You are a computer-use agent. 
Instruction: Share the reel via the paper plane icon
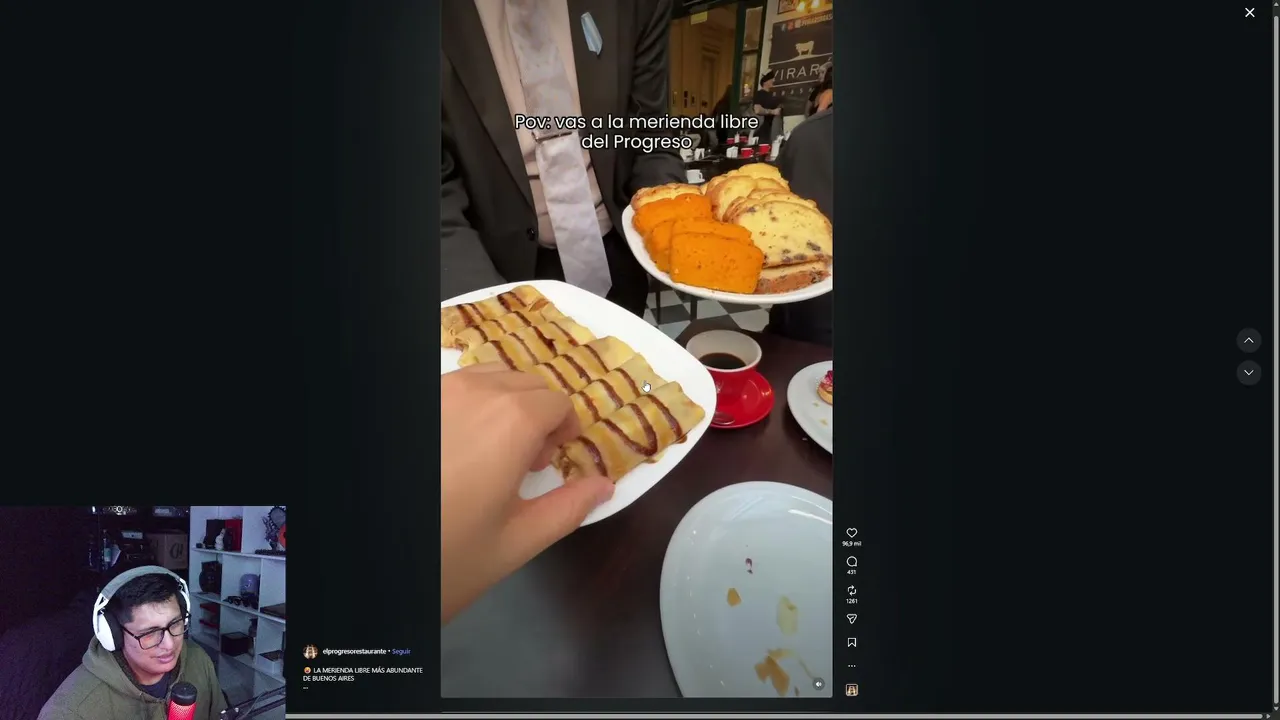pyautogui.click(x=852, y=619)
